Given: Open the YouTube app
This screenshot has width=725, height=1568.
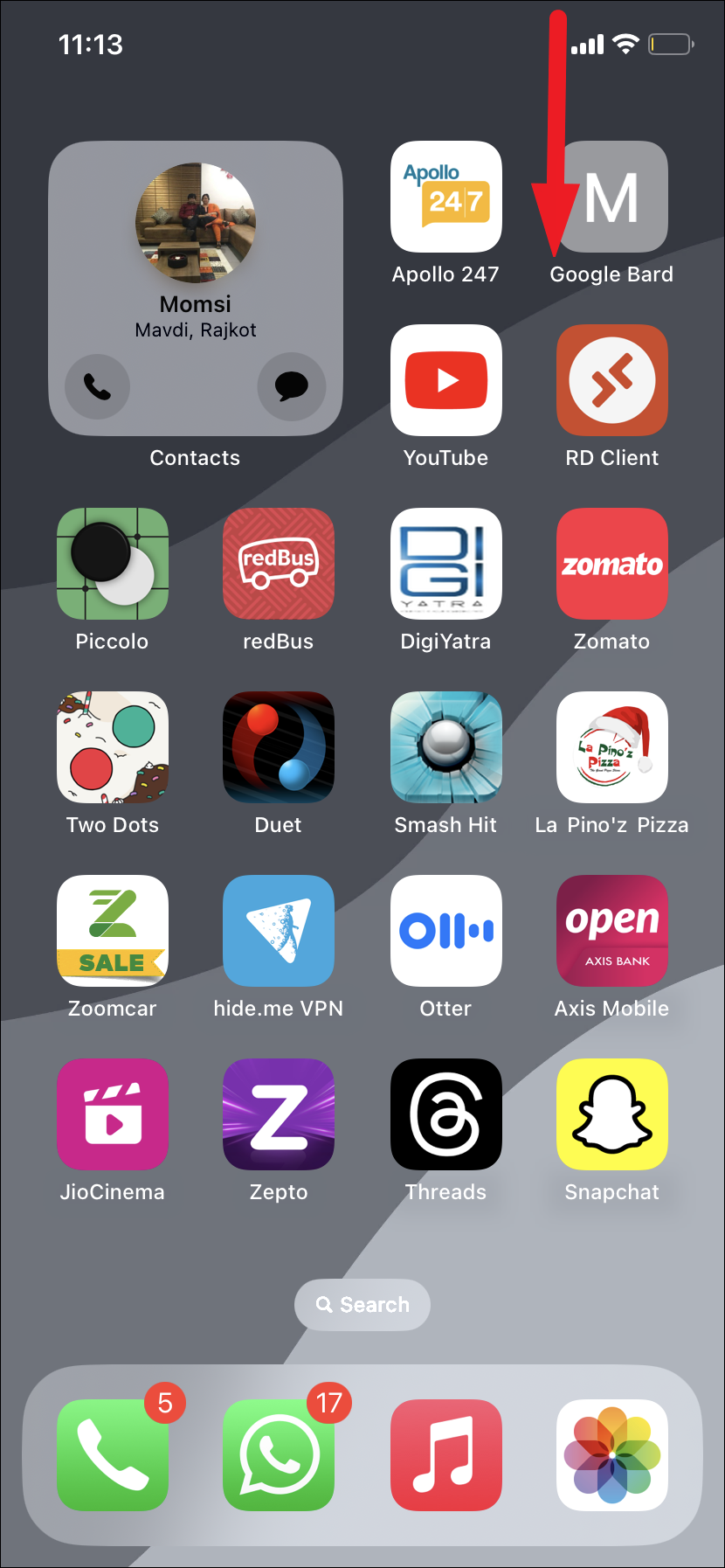Looking at the screenshot, I should click(445, 380).
